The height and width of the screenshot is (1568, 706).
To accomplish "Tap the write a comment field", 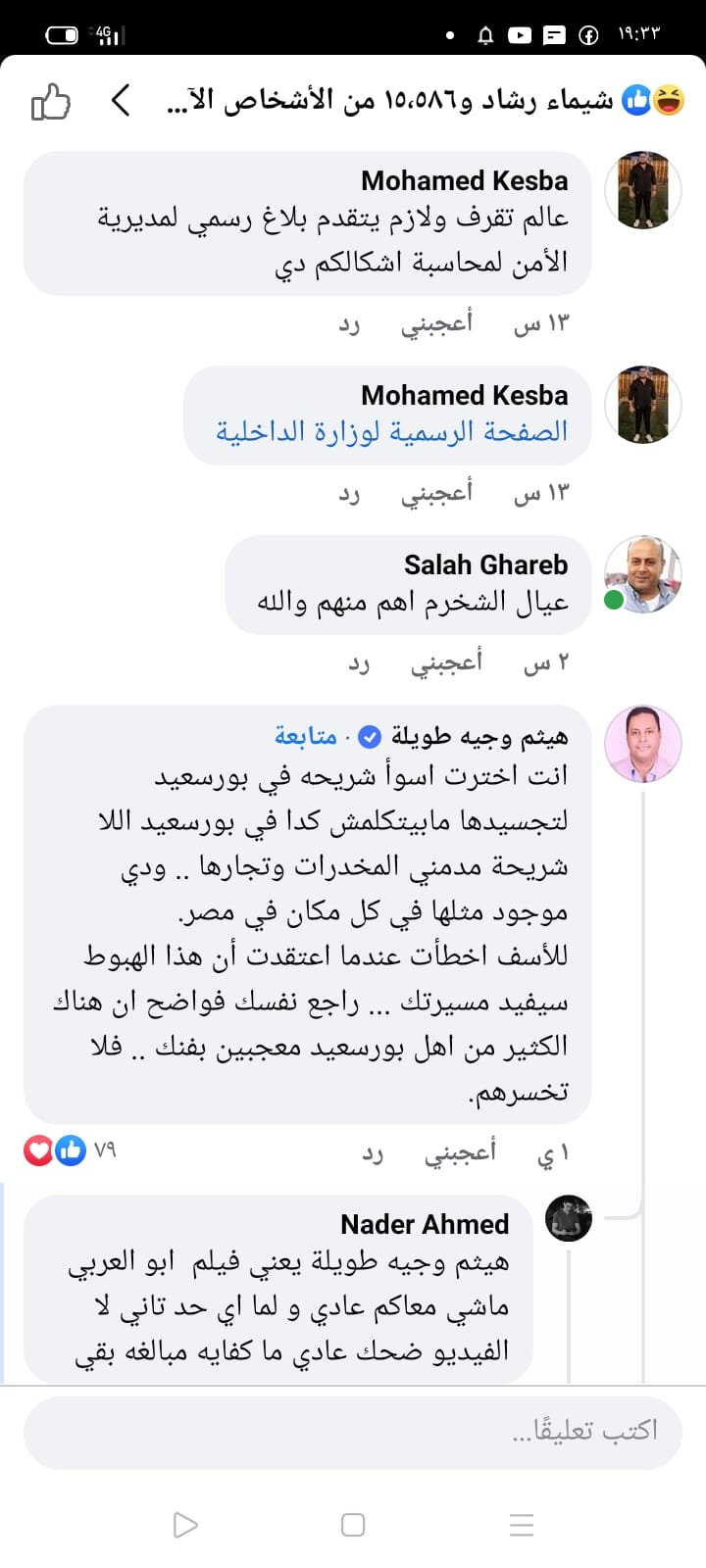I will pyautogui.click(x=353, y=1432).
